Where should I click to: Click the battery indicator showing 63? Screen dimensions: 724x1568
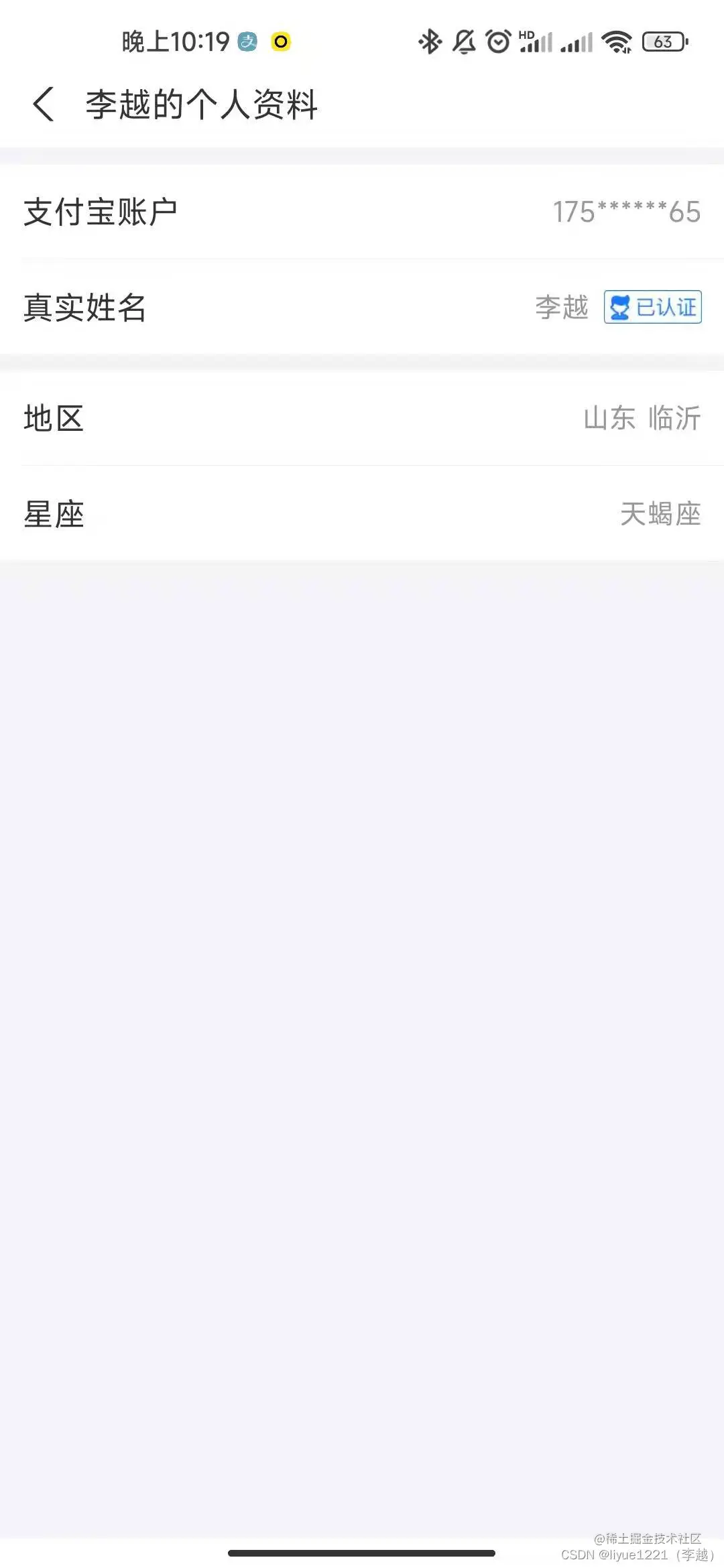click(x=662, y=42)
